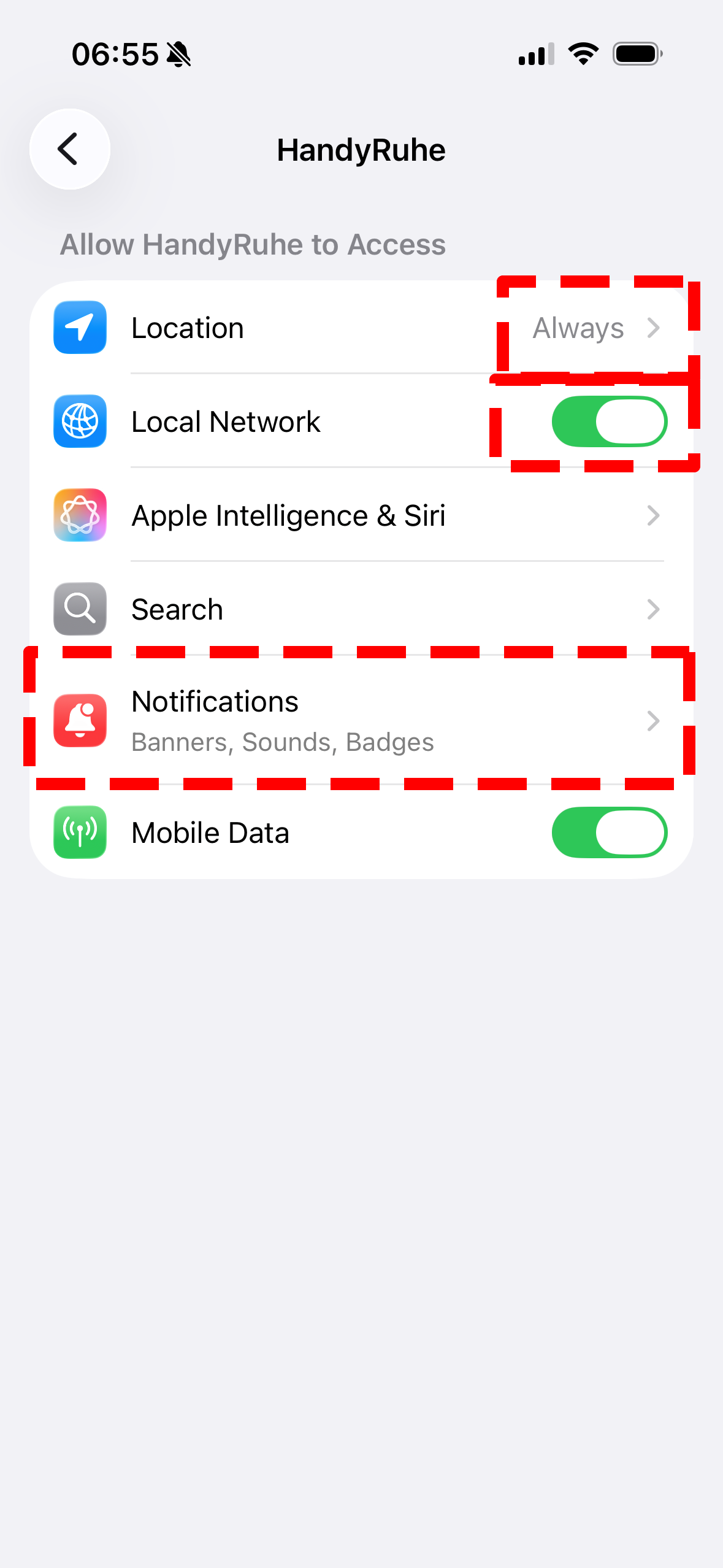Tap the Local Network globe icon
Image resolution: width=723 pixels, height=1568 pixels.
(x=80, y=421)
